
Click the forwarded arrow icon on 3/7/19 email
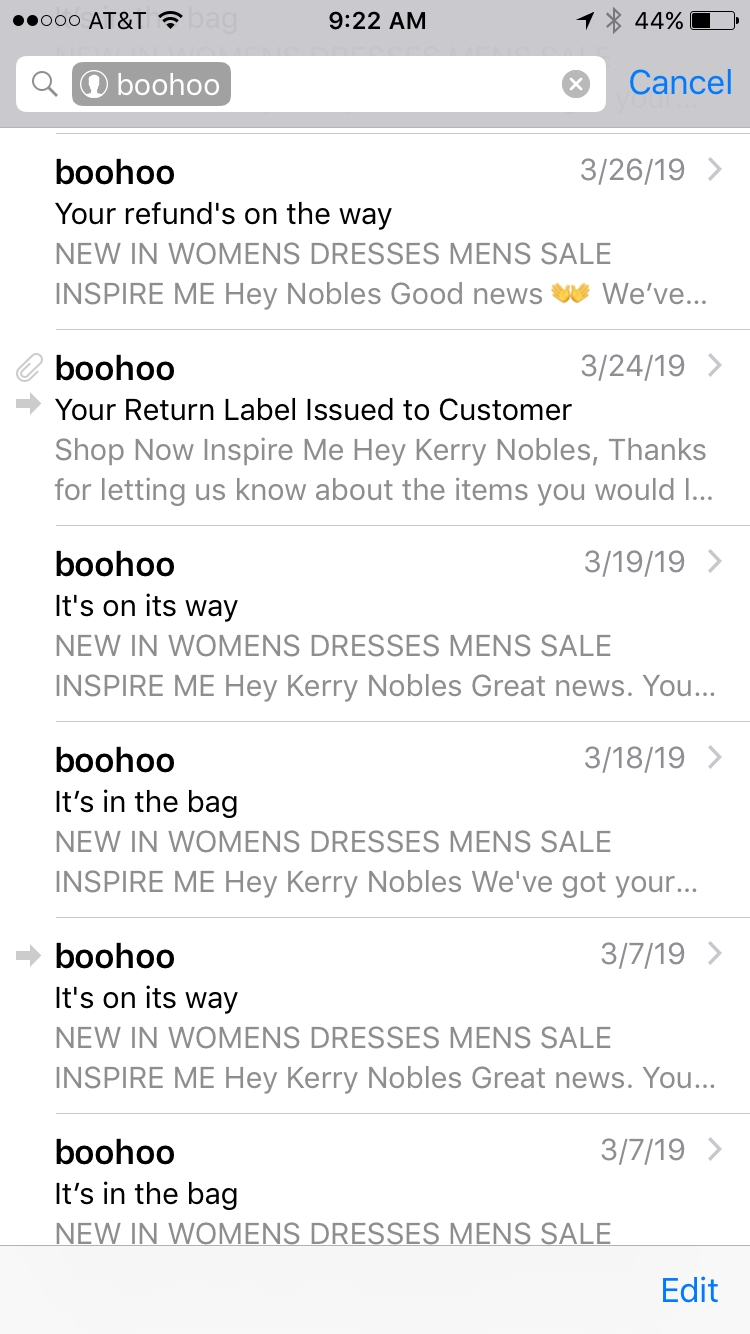point(29,956)
